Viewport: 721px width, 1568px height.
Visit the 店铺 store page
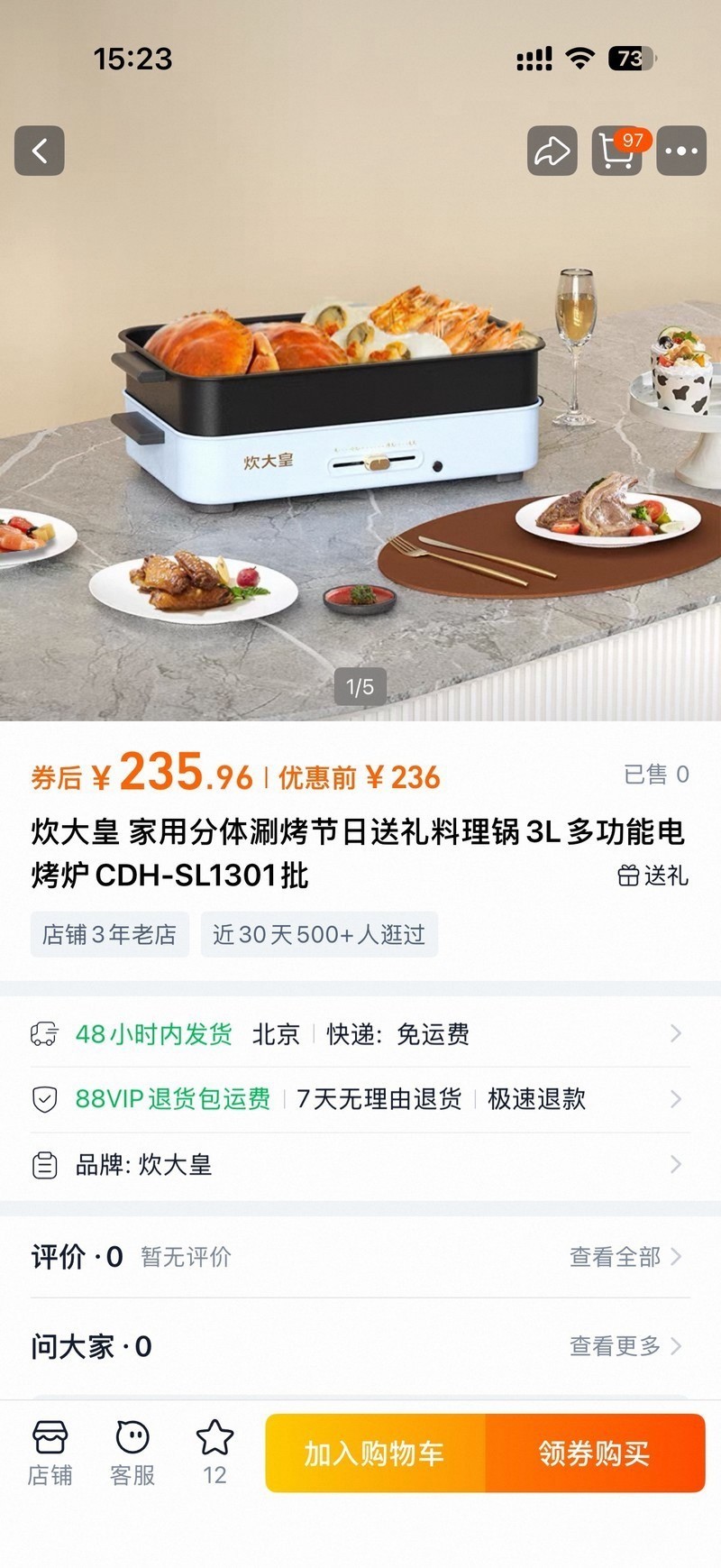tap(50, 1453)
